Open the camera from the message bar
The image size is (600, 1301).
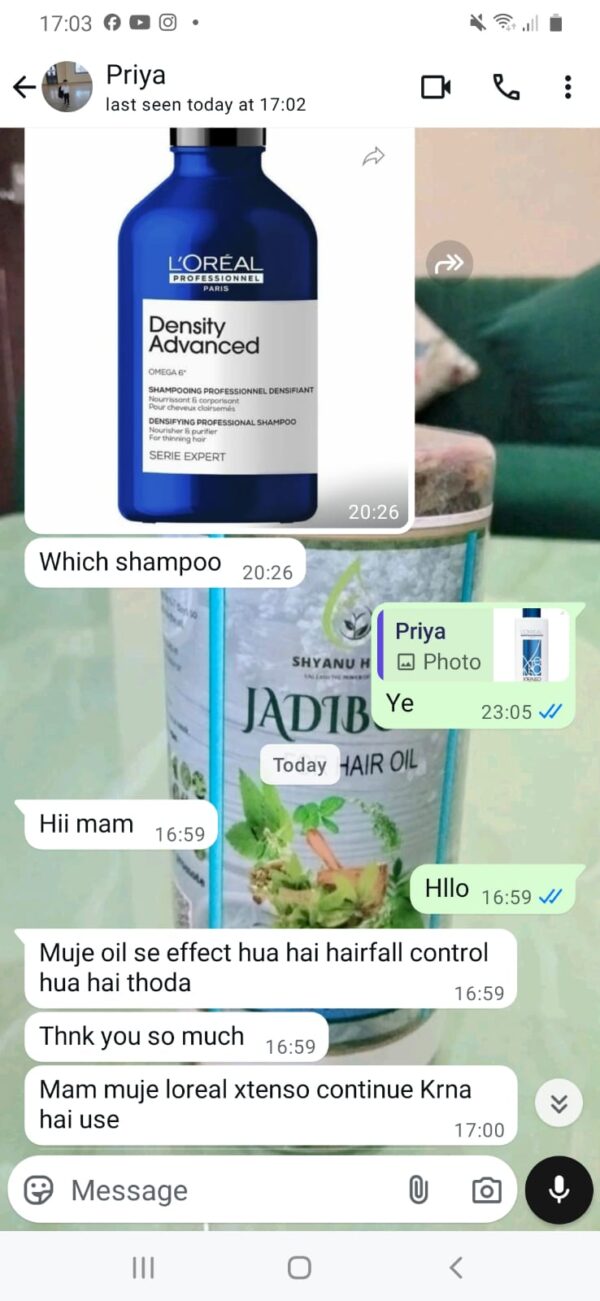pos(487,1190)
